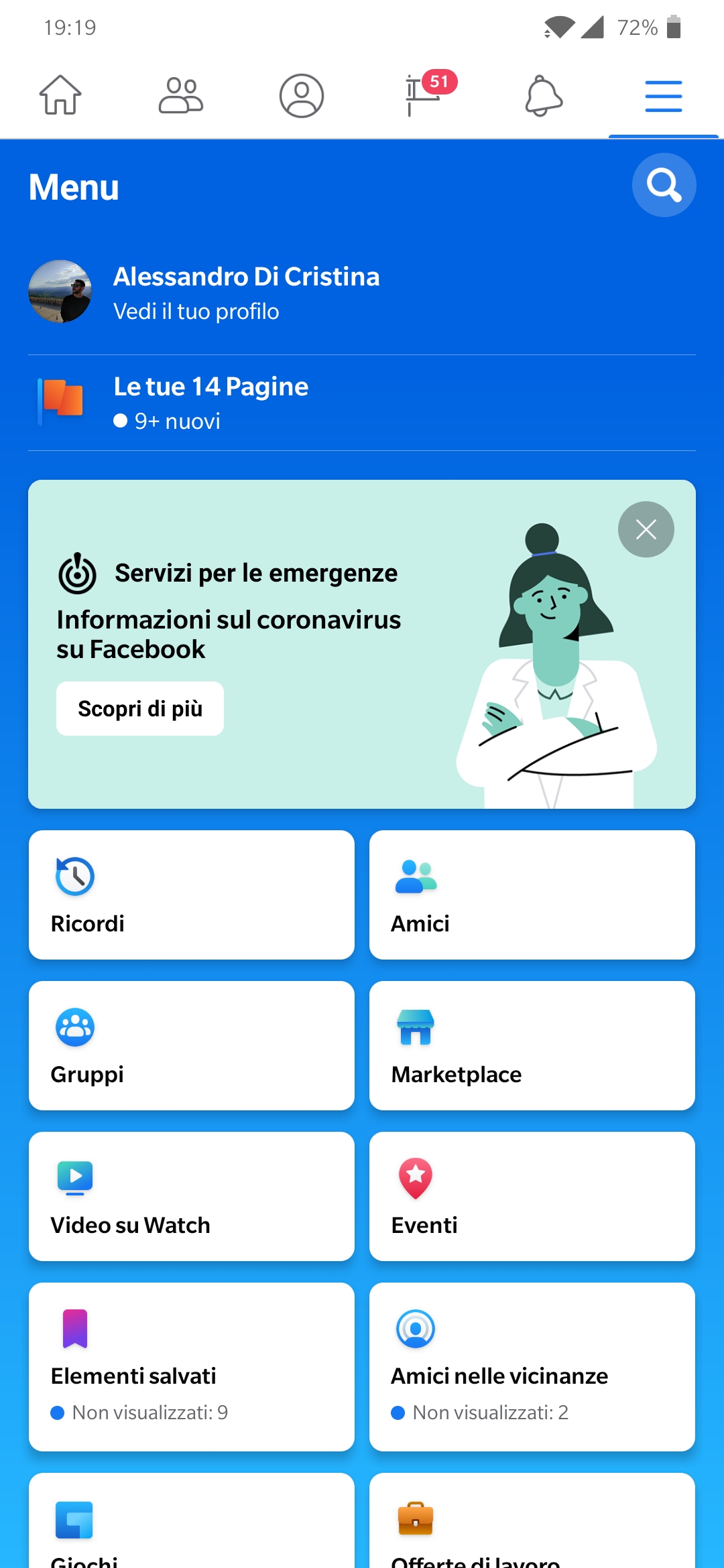Open Amici nelle vicinanze
724x1568 pixels.
532,1366
